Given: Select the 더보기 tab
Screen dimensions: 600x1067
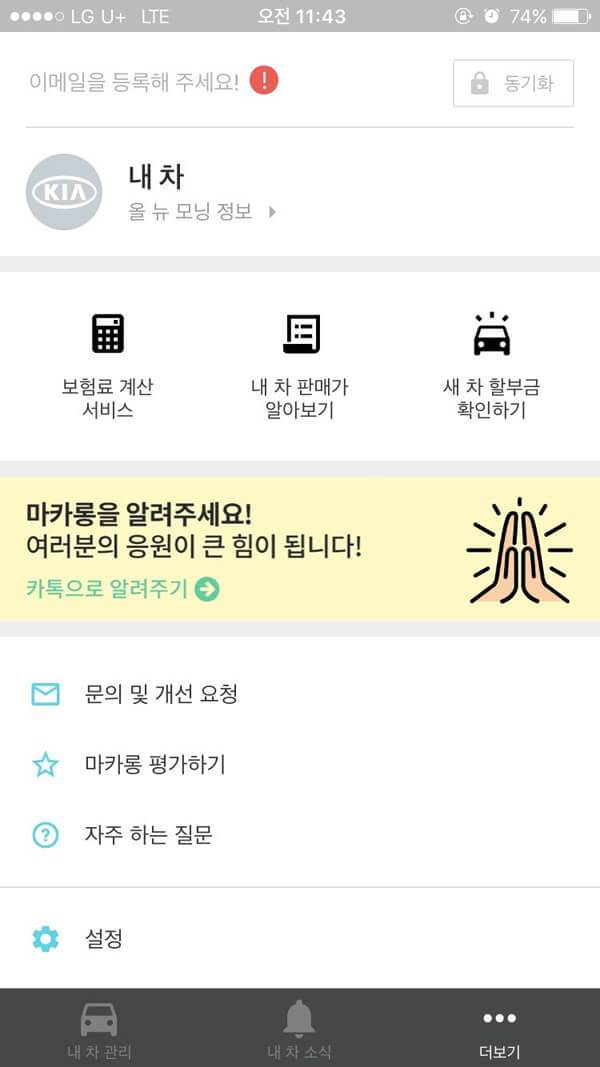Looking at the screenshot, I should click(499, 1029).
